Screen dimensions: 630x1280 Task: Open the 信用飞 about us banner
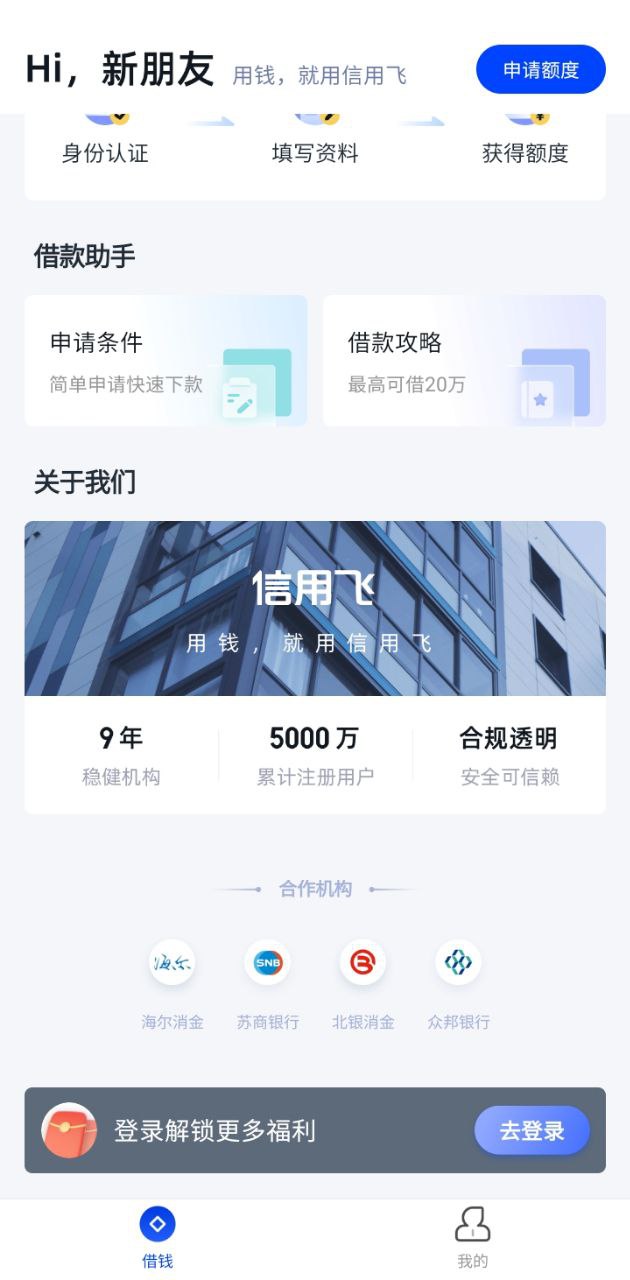(315, 608)
